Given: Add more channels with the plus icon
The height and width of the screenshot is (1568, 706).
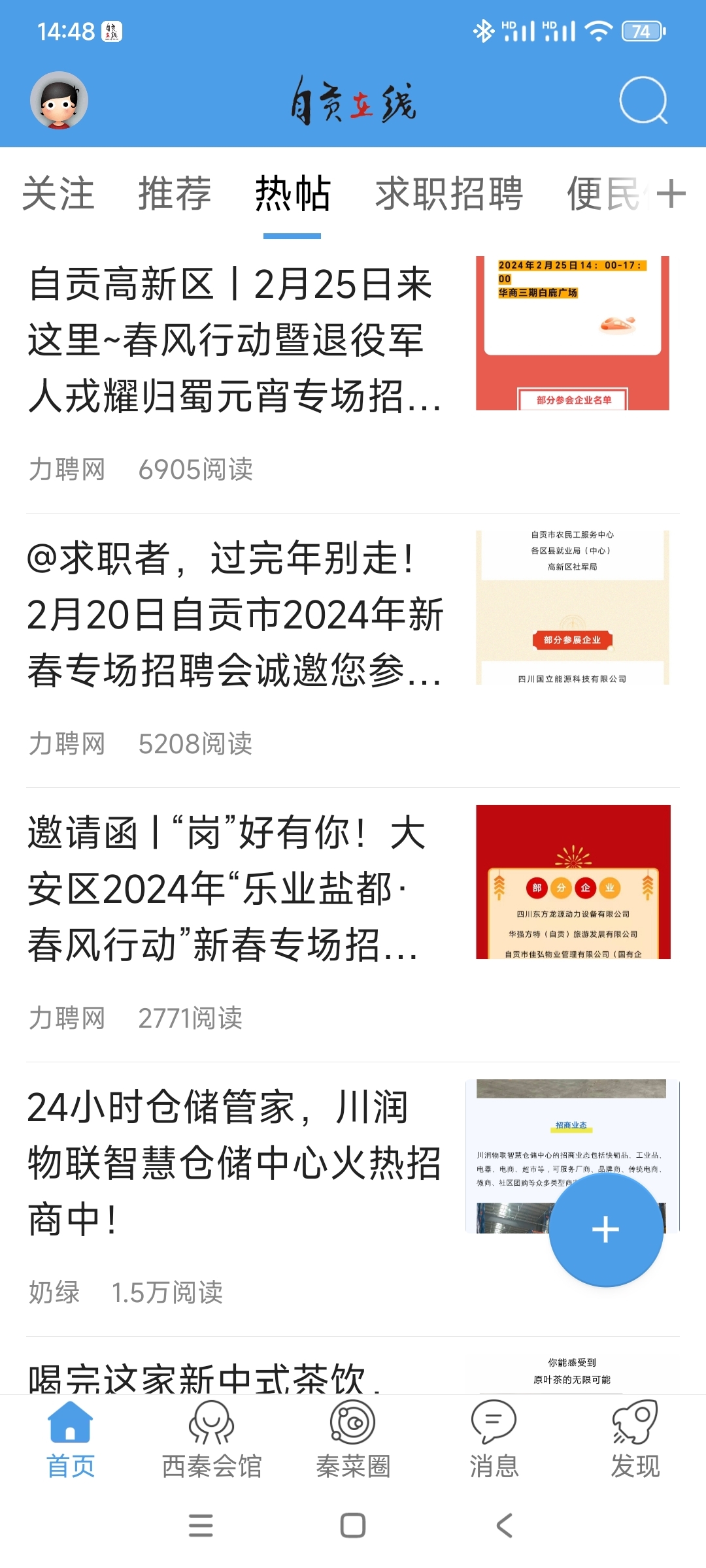Looking at the screenshot, I should [671, 194].
